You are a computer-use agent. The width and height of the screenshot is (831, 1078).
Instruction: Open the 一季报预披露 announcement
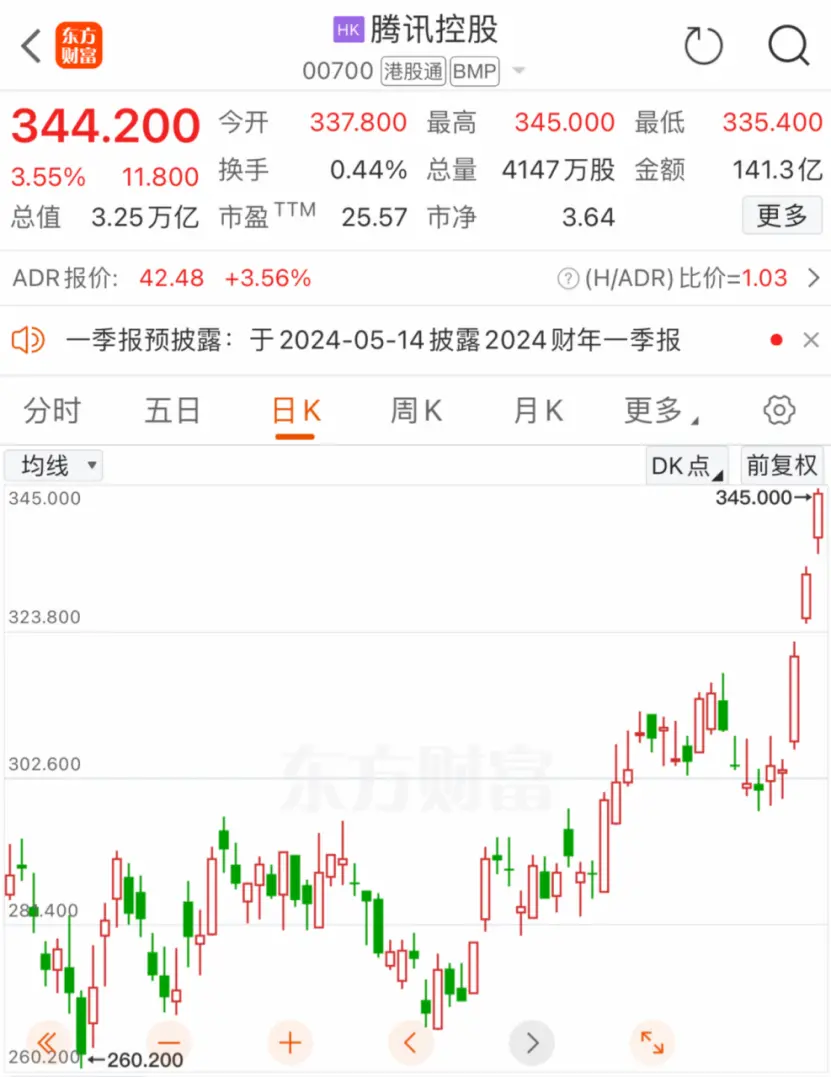(x=373, y=340)
